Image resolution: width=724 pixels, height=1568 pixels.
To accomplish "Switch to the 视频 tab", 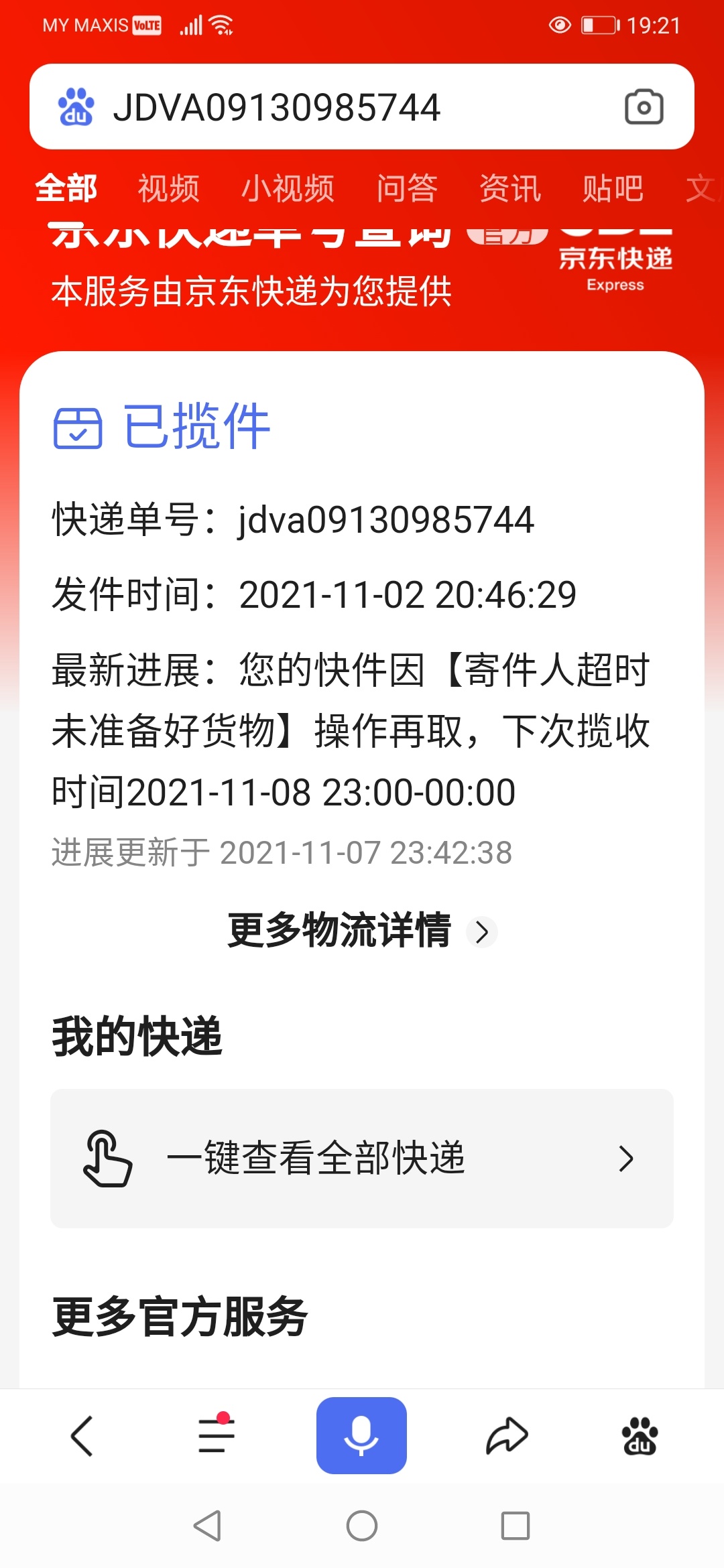I will pyautogui.click(x=169, y=188).
